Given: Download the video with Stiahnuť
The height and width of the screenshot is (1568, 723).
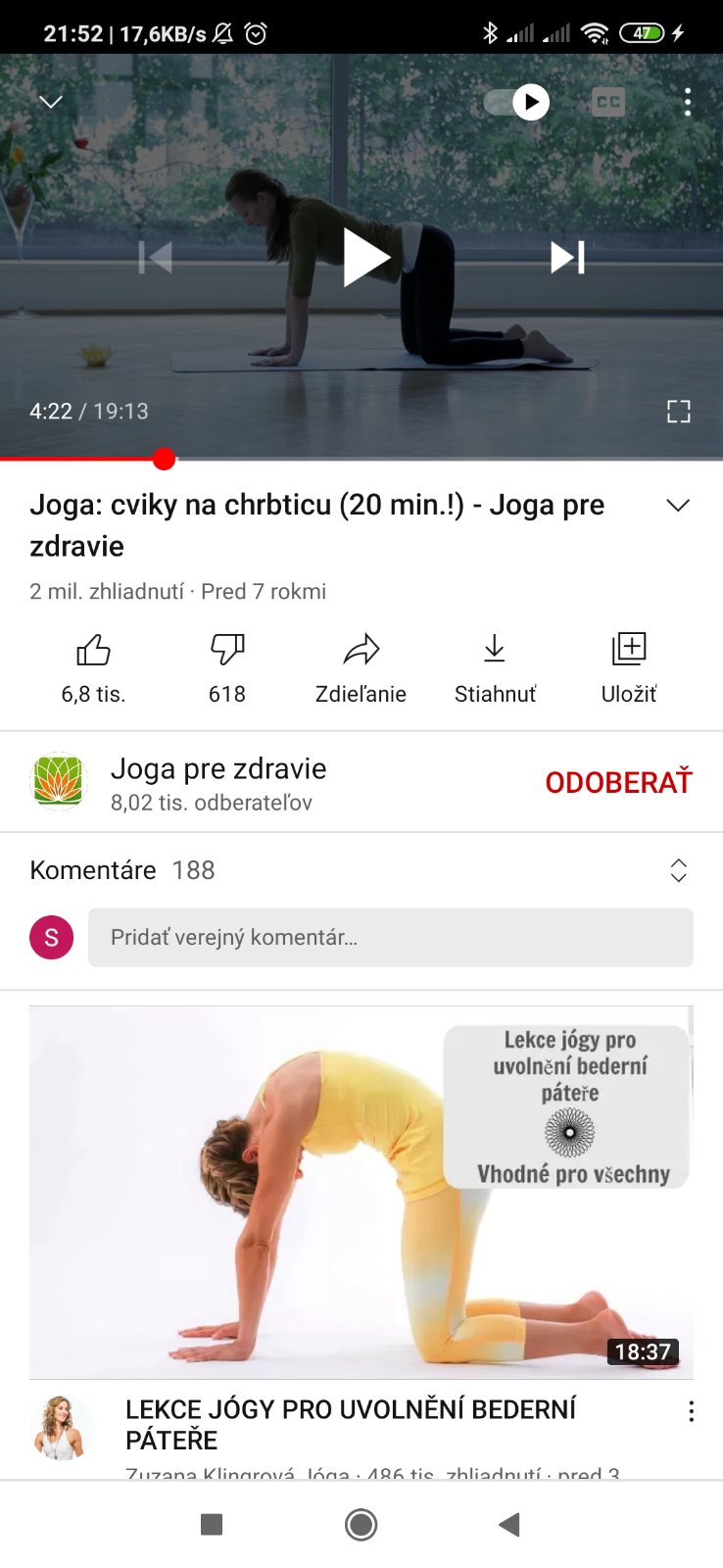Looking at the screenshot, I should pyautogui.click(x=495, y=666).
